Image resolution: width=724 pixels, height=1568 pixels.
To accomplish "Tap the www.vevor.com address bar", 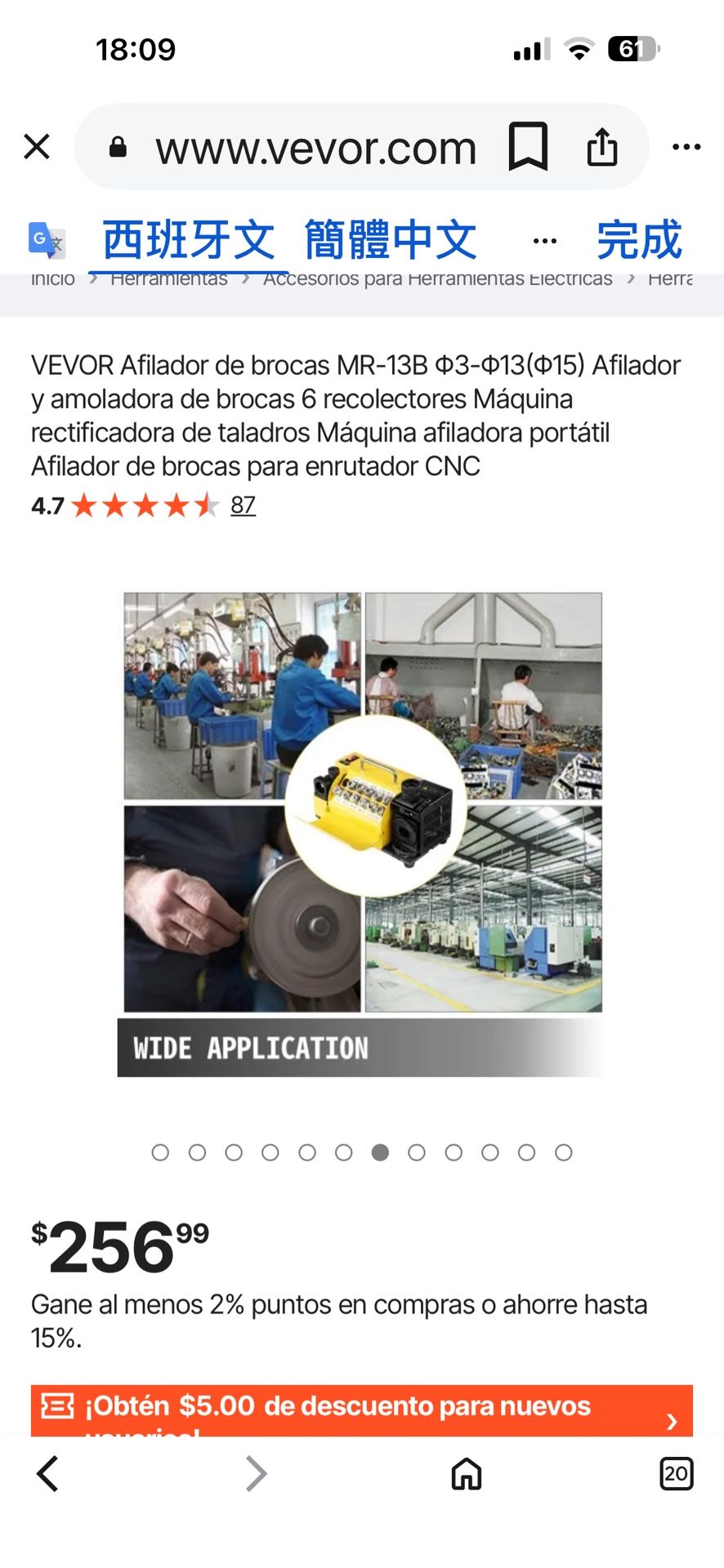I will pos(316,148).
